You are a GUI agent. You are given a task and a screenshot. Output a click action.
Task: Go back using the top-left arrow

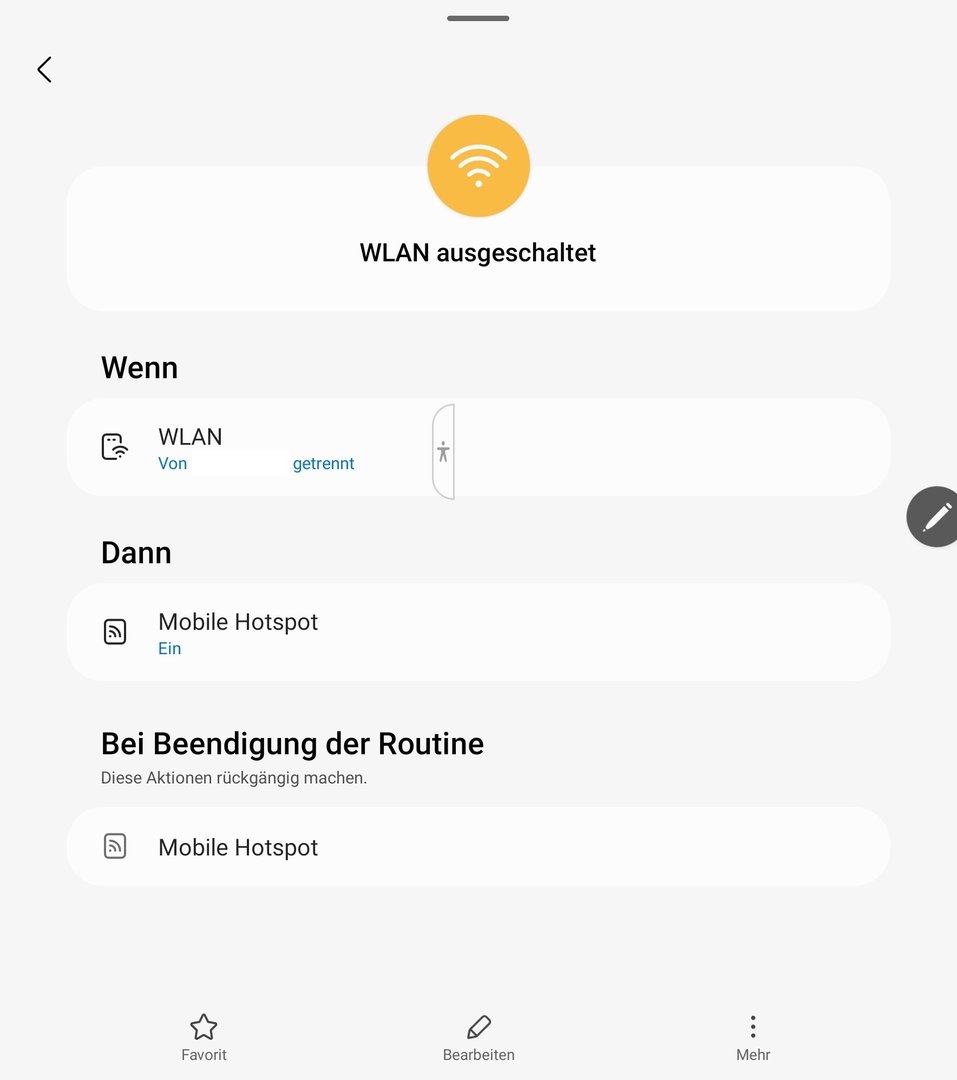coord(44,69)
